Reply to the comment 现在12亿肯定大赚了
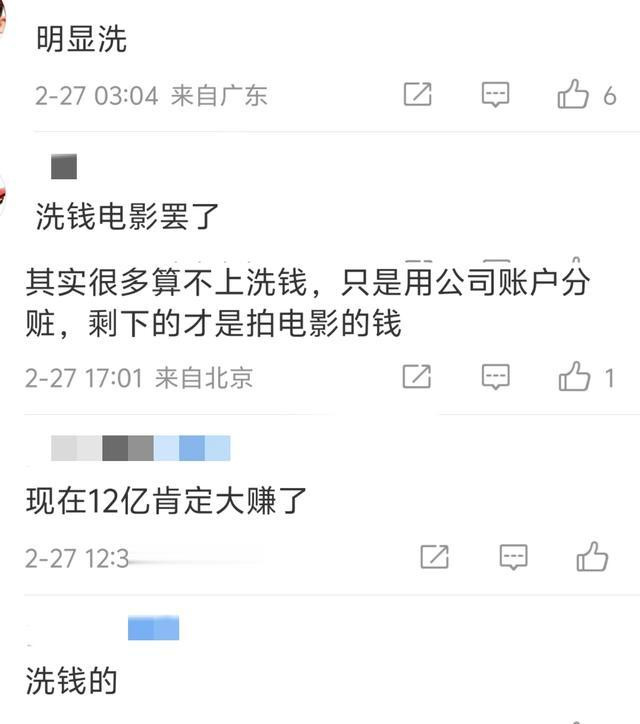 pyautogui.click(x=513, y=557)
